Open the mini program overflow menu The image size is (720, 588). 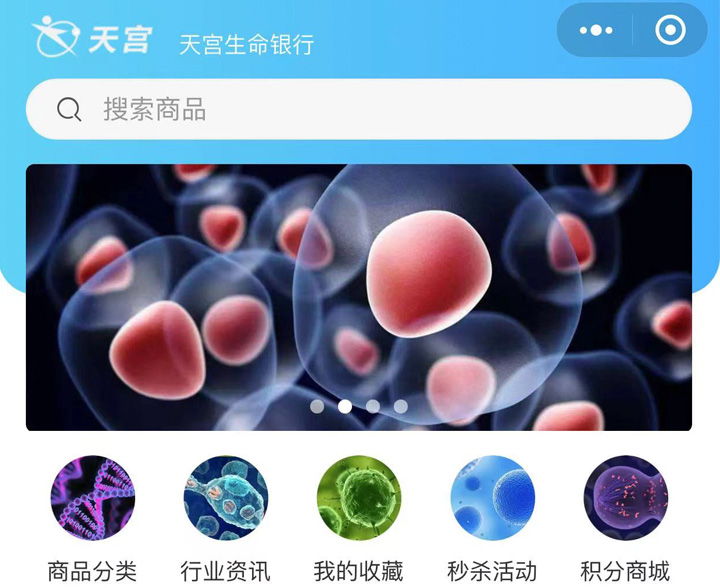pyautogui.click(x=596, y=31)
